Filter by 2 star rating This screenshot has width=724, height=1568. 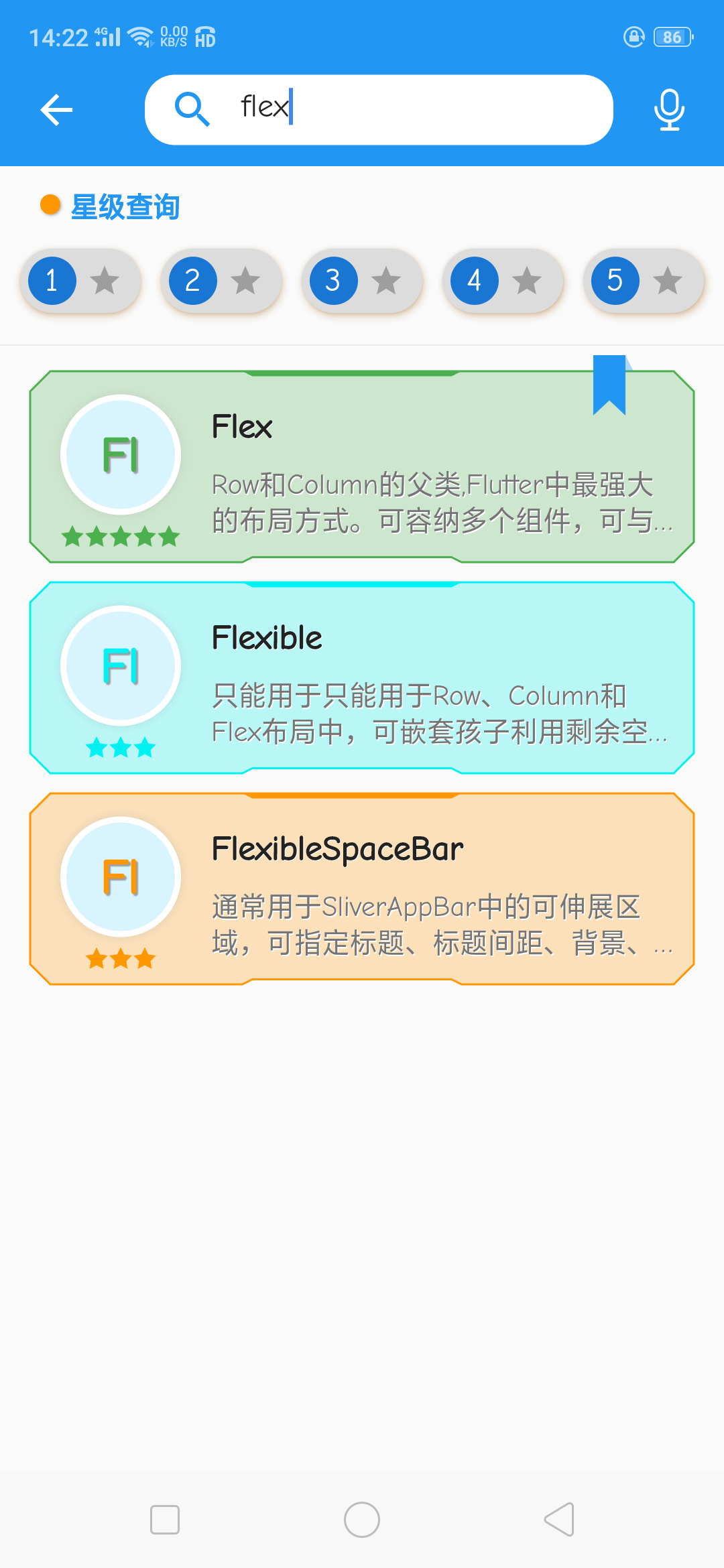[221, 281]
